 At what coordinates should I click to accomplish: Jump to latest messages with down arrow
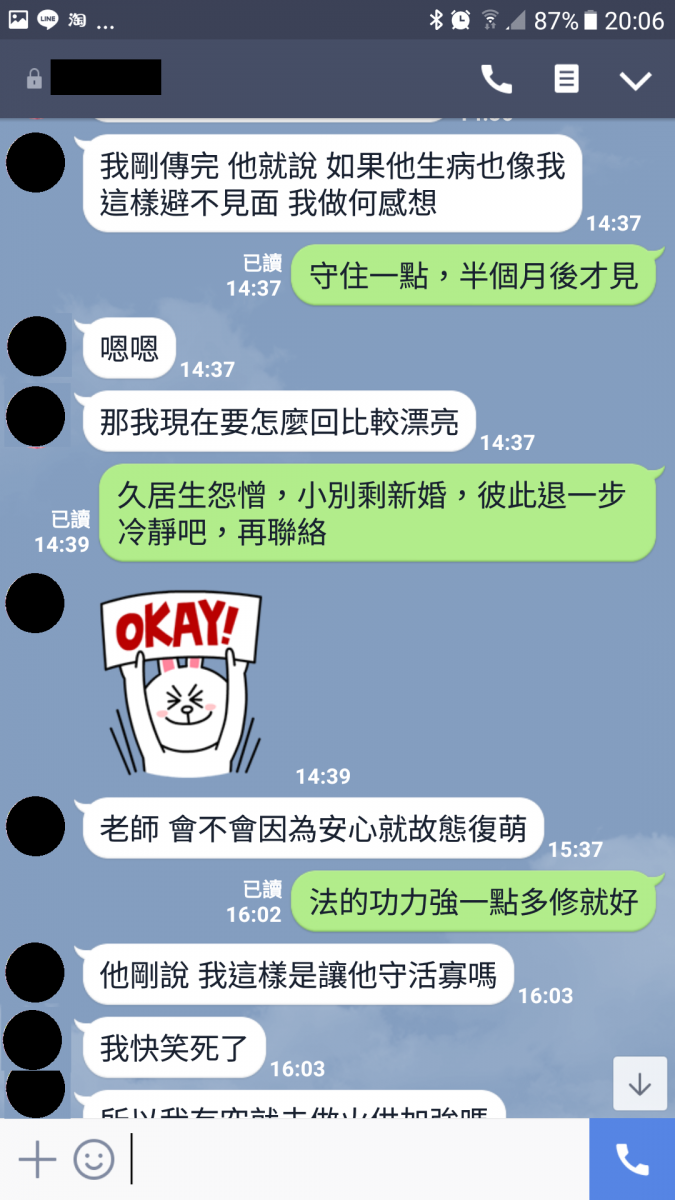click(x=640, y=1084)
